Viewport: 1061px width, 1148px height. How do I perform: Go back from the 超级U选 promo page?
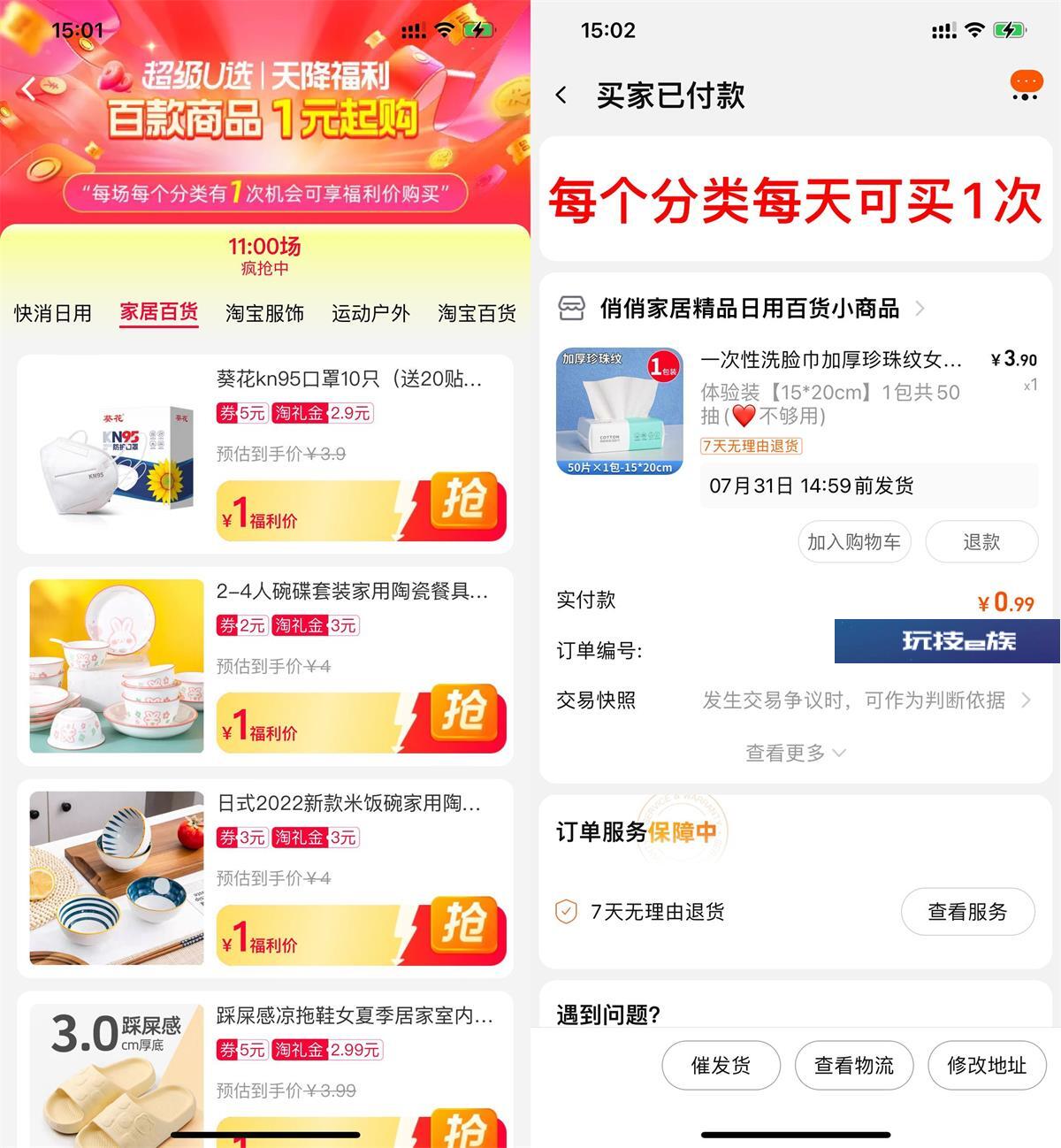28,88
